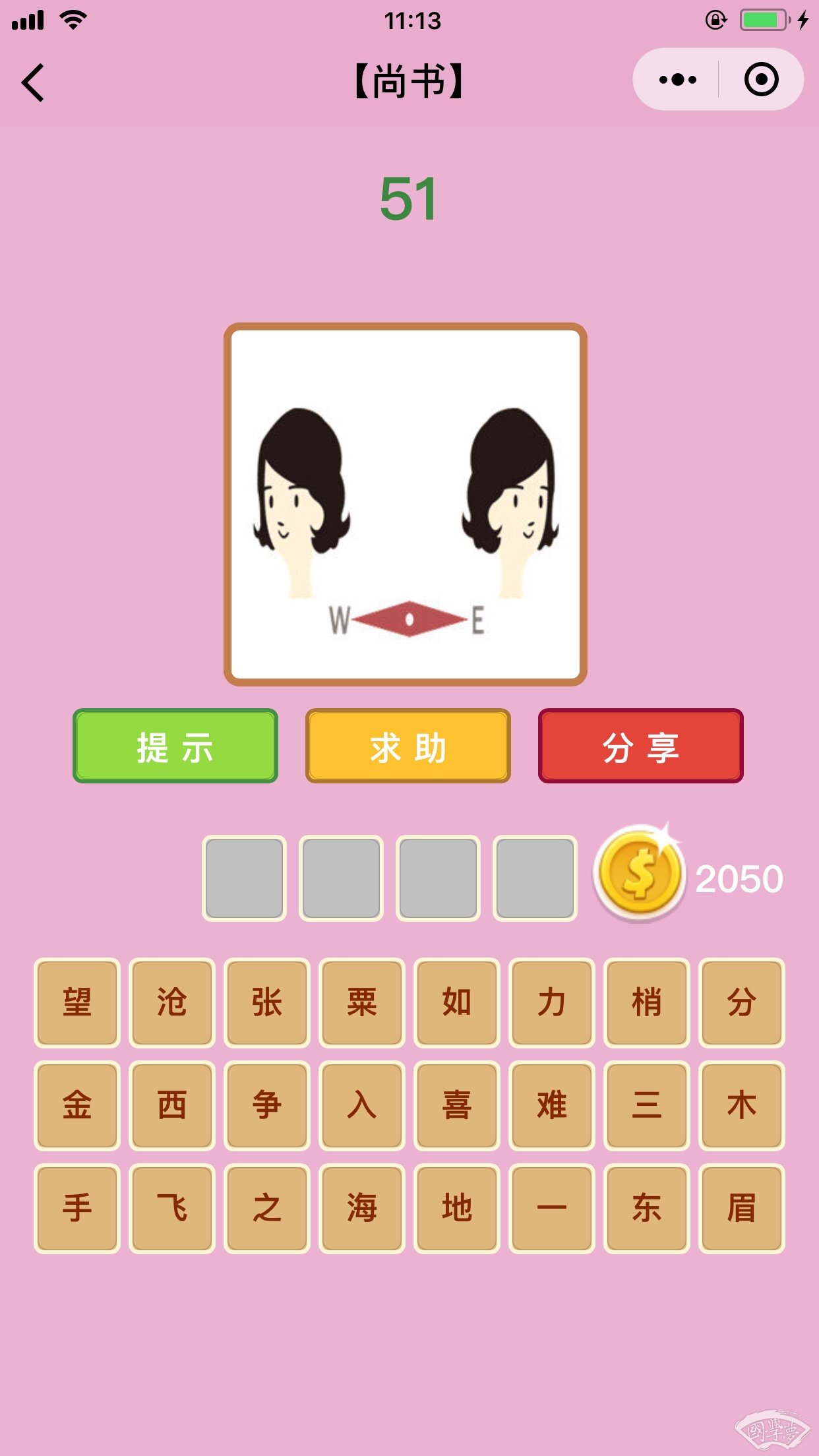Select the character tile 眉
819x1456 pixels.
click(741, 1208)
